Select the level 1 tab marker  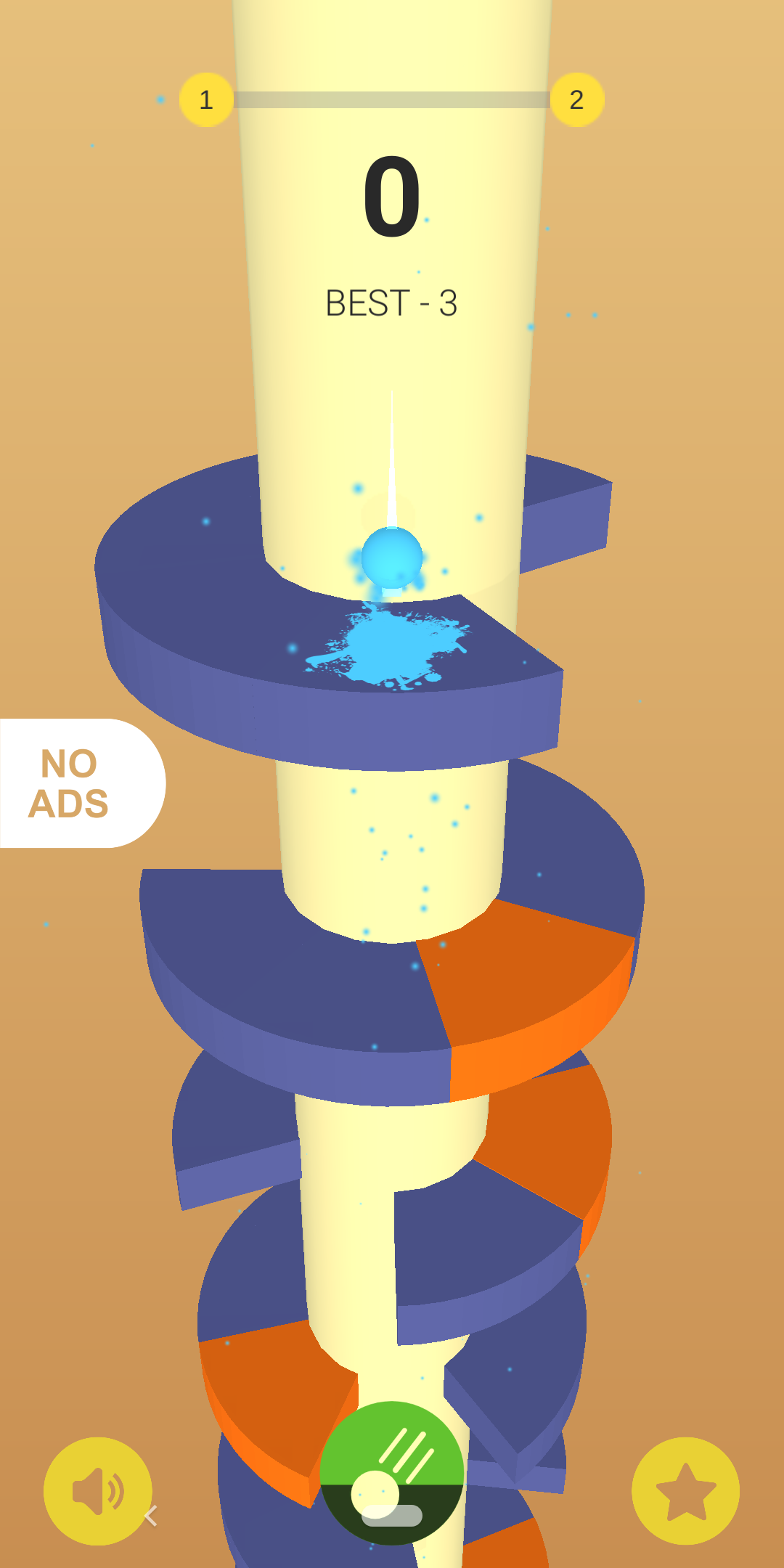pos(205,100)
